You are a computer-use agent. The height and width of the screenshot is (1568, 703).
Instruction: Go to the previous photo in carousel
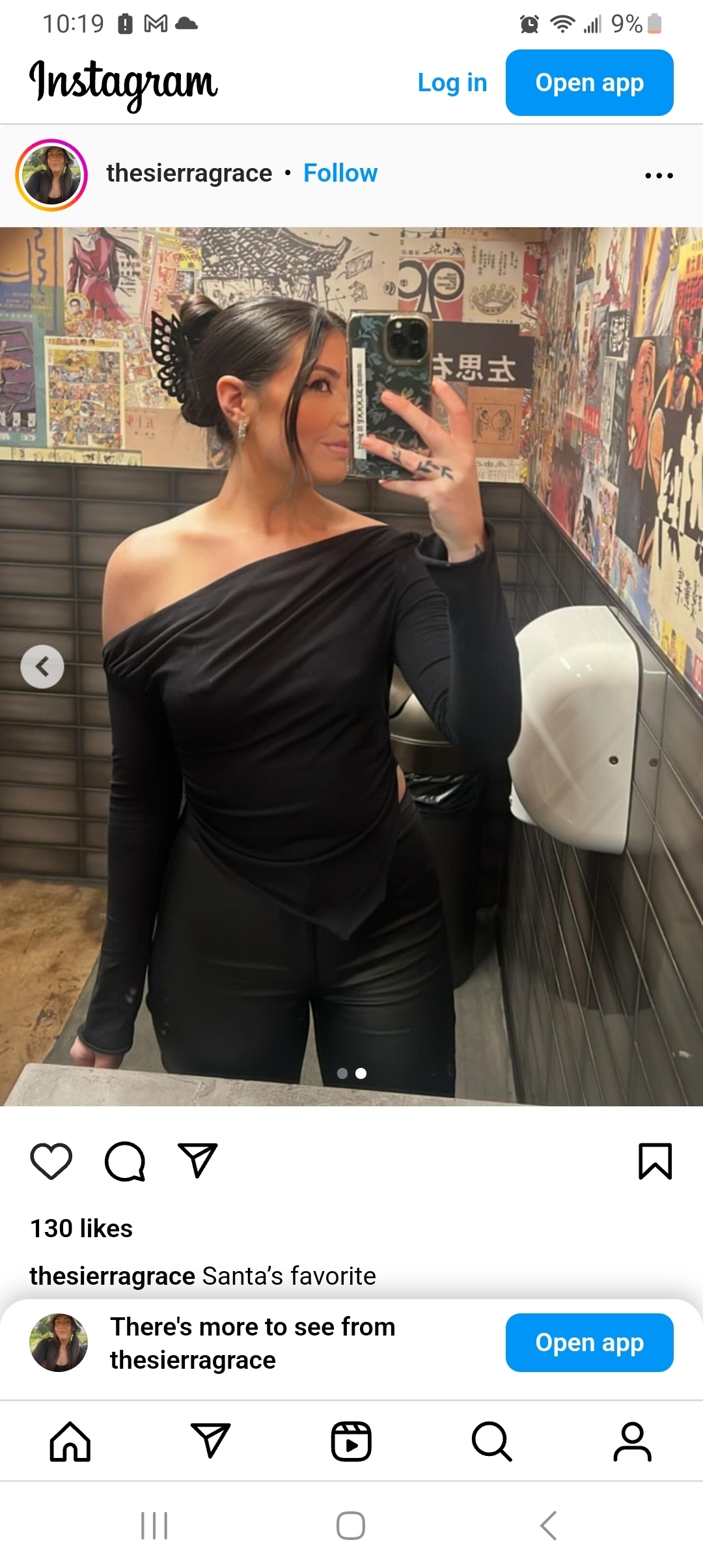[x=42, y=666]
